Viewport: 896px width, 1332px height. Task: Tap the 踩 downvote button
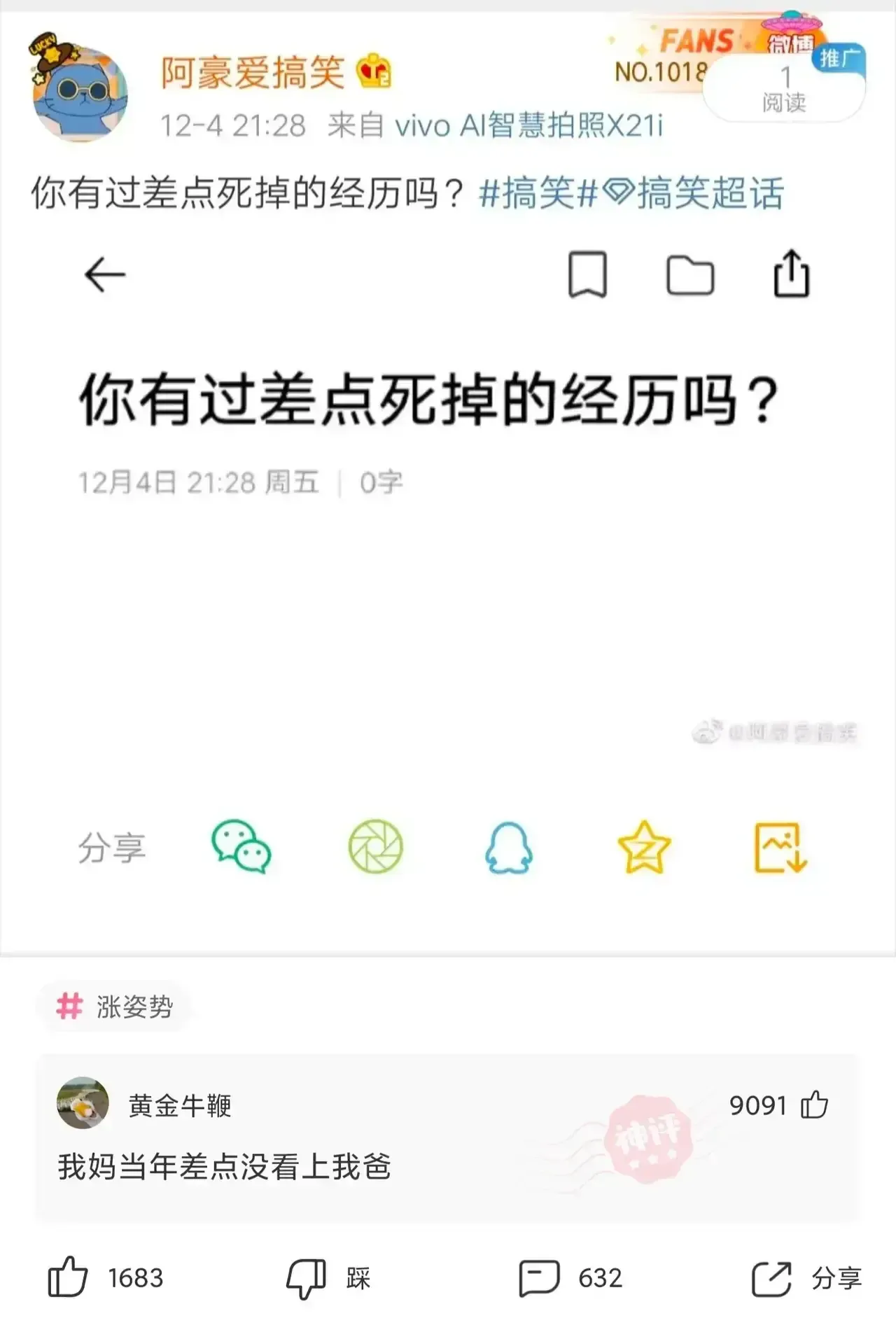coord(307,1278)
